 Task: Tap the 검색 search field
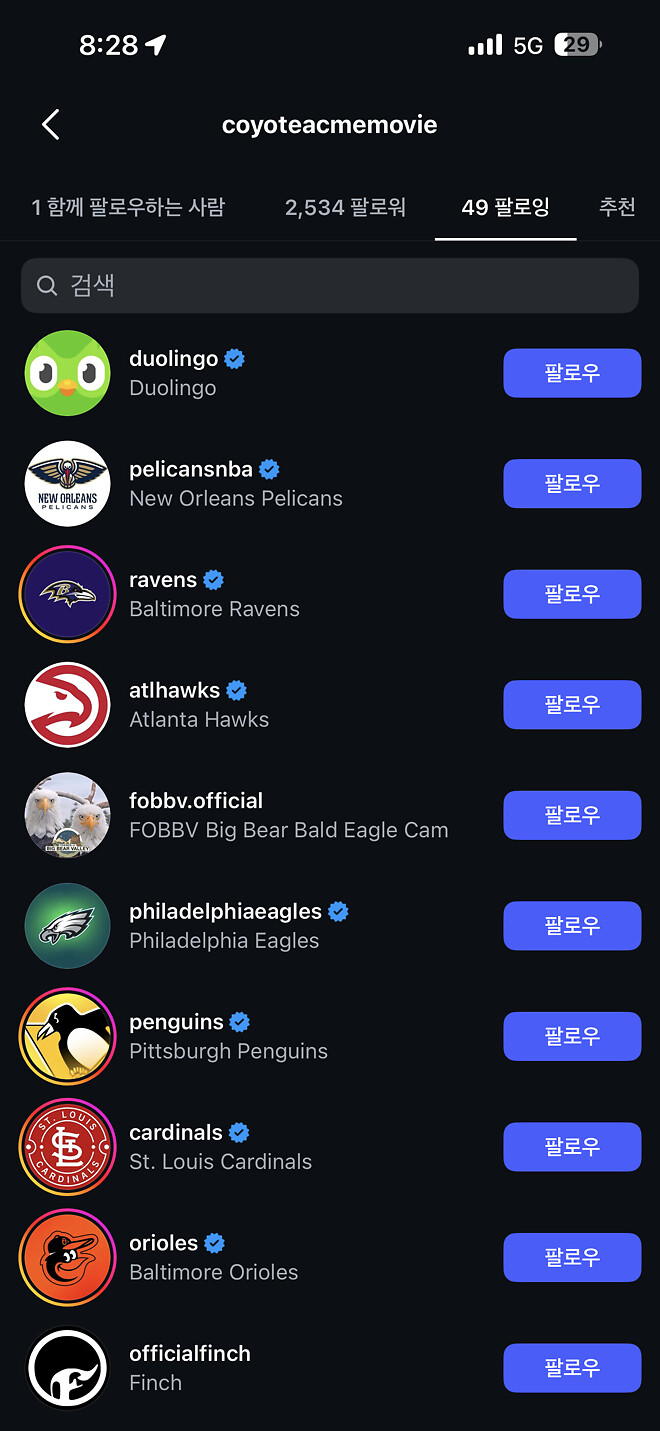(x=330, y=286)
